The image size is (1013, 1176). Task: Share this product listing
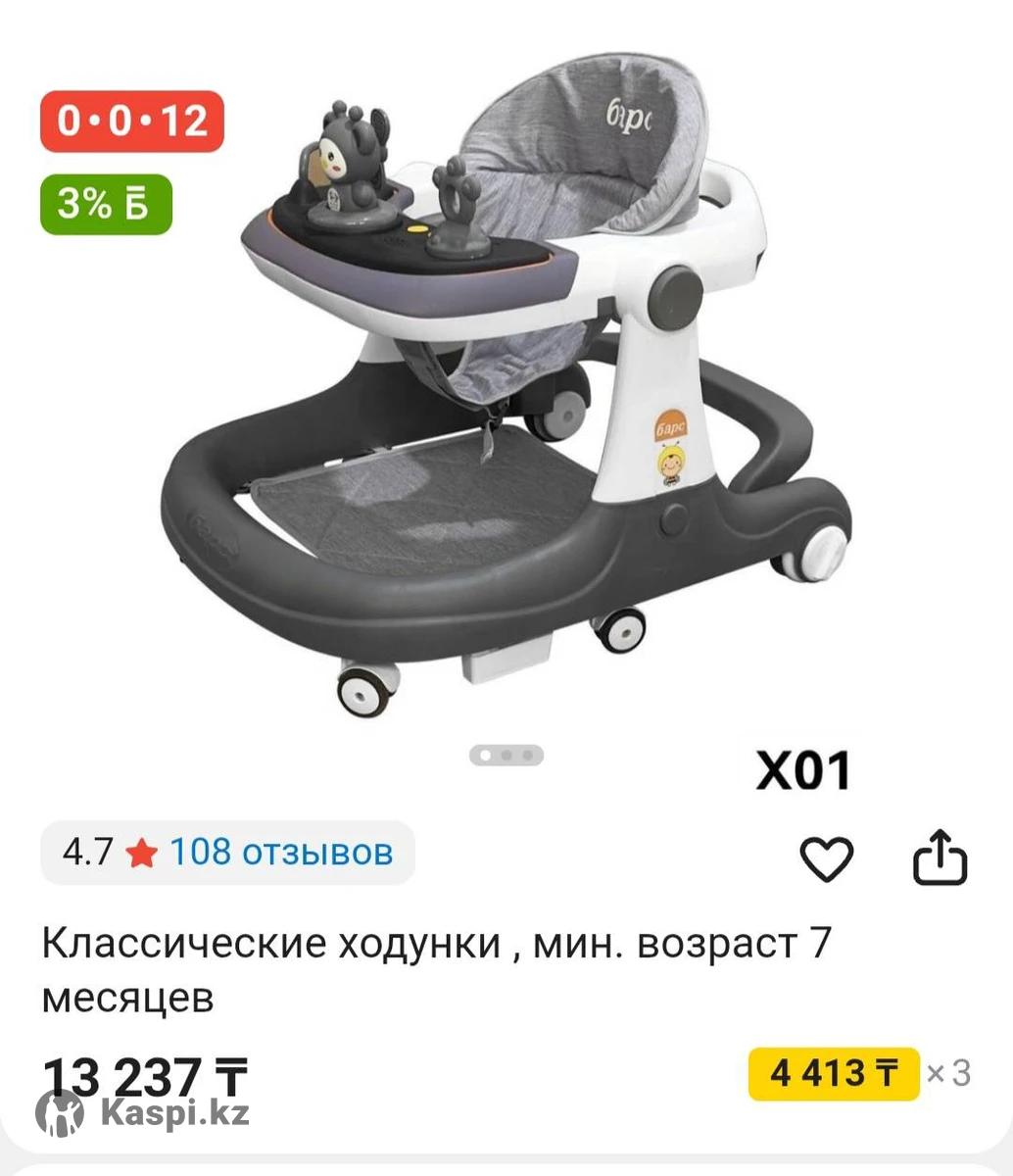point(940,858)
